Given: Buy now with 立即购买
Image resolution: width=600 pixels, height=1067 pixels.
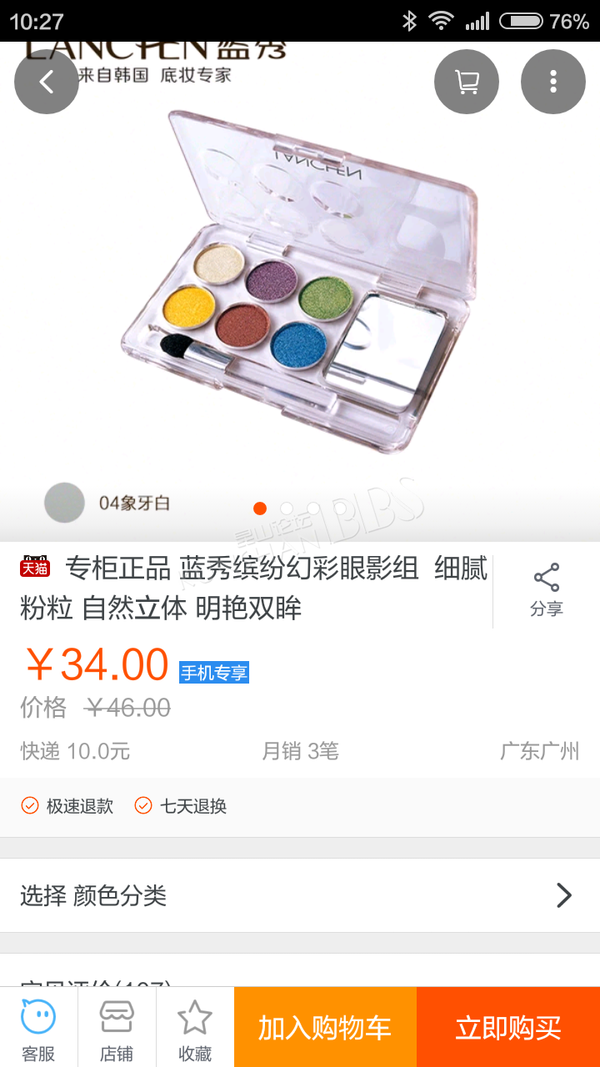Looking at the screenshot, I should [508, 1027].
